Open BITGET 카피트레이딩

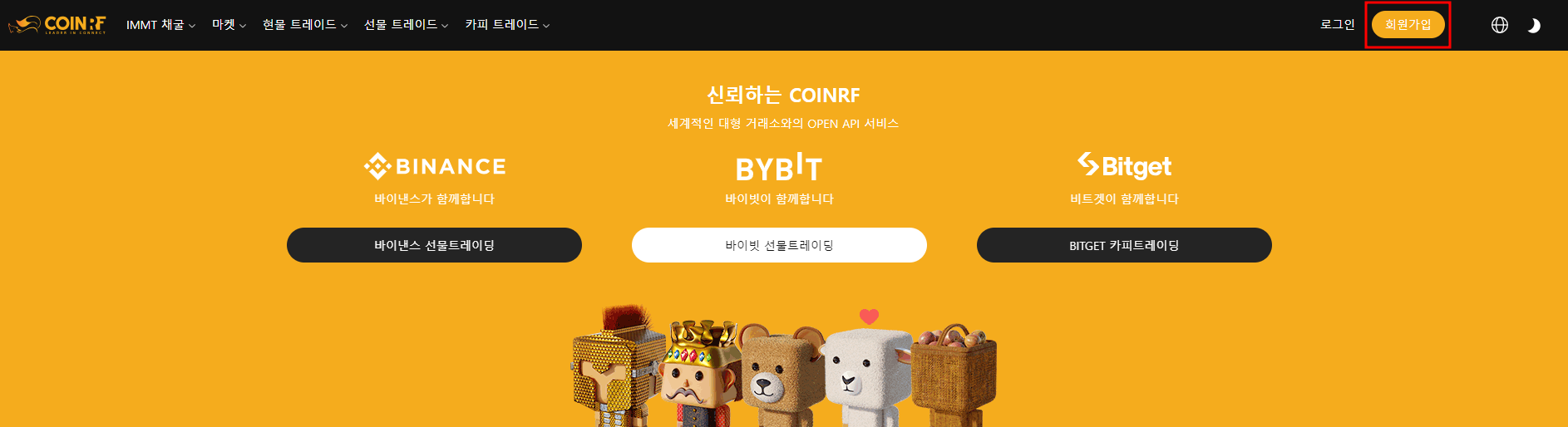(x=1124, y=245)
